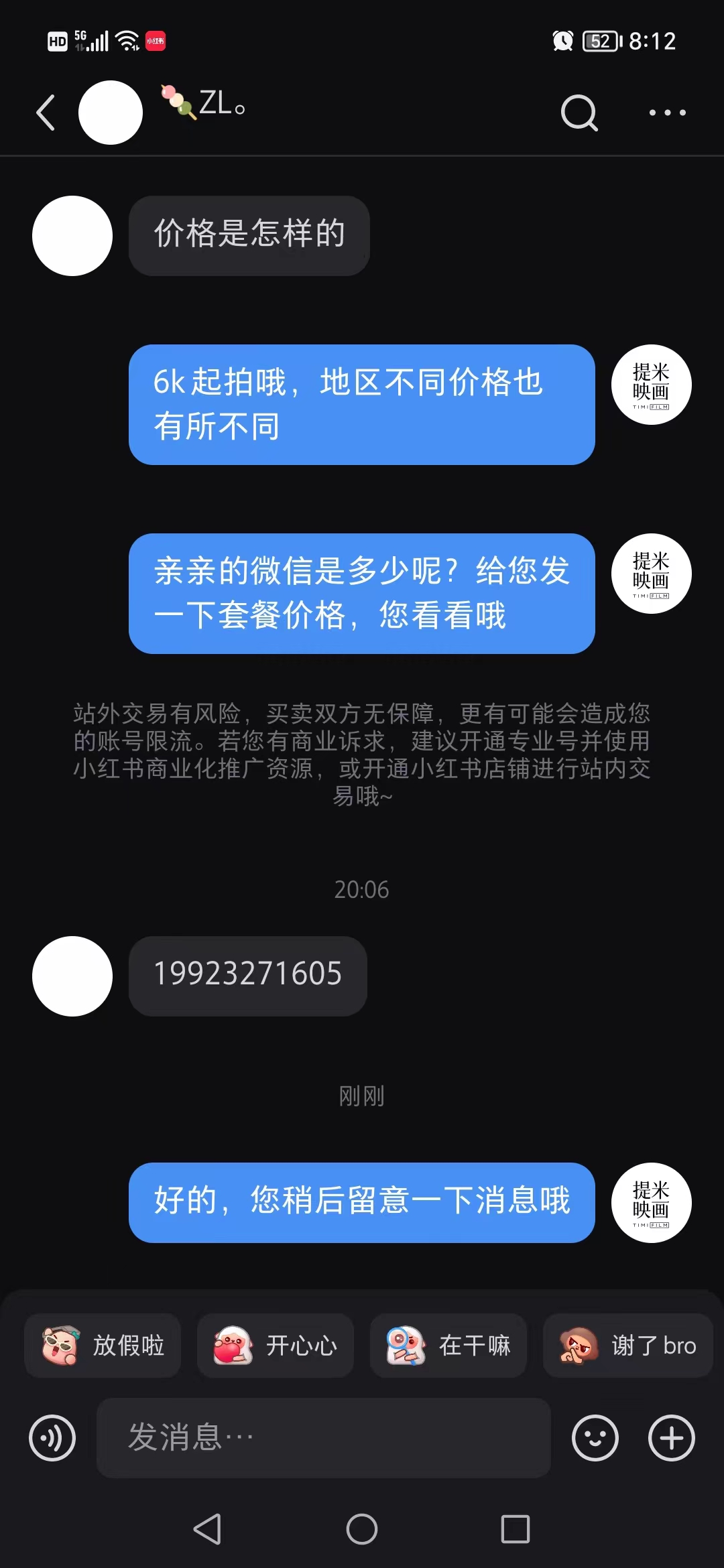The image size is (724, 1568).
Task: Open recent apps from navigation bar
Action: 516,1529
